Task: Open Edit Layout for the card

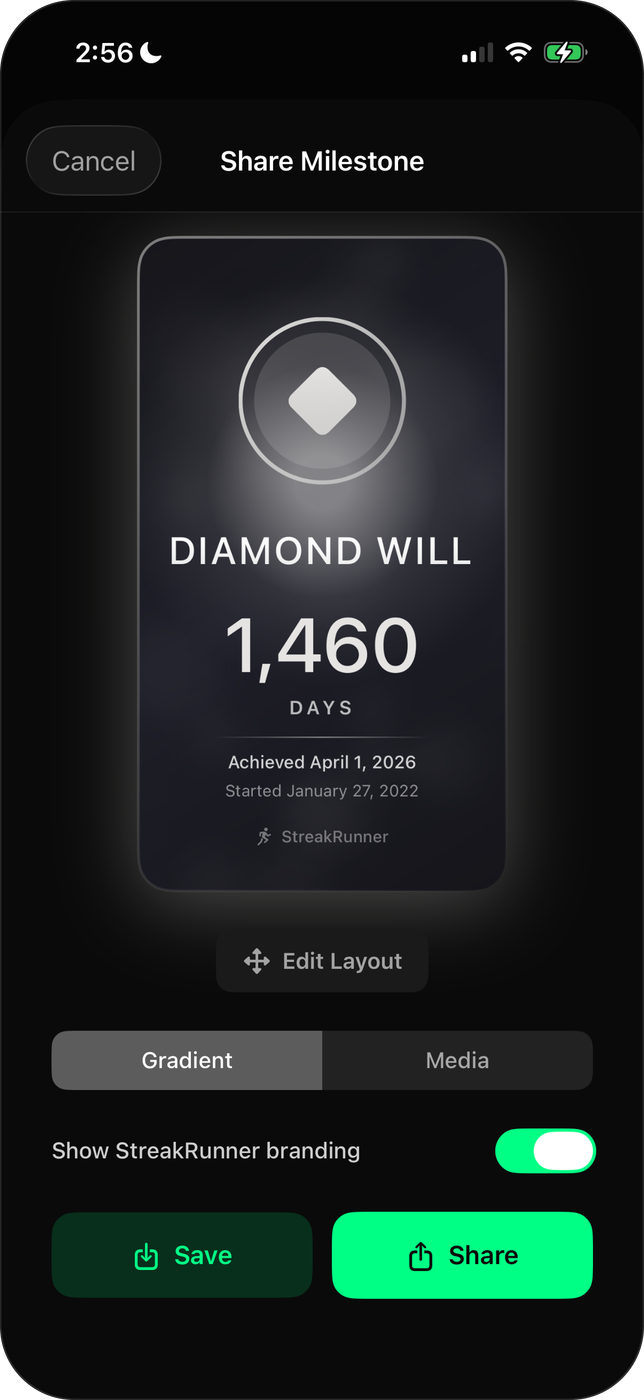Action: point(322,962)
